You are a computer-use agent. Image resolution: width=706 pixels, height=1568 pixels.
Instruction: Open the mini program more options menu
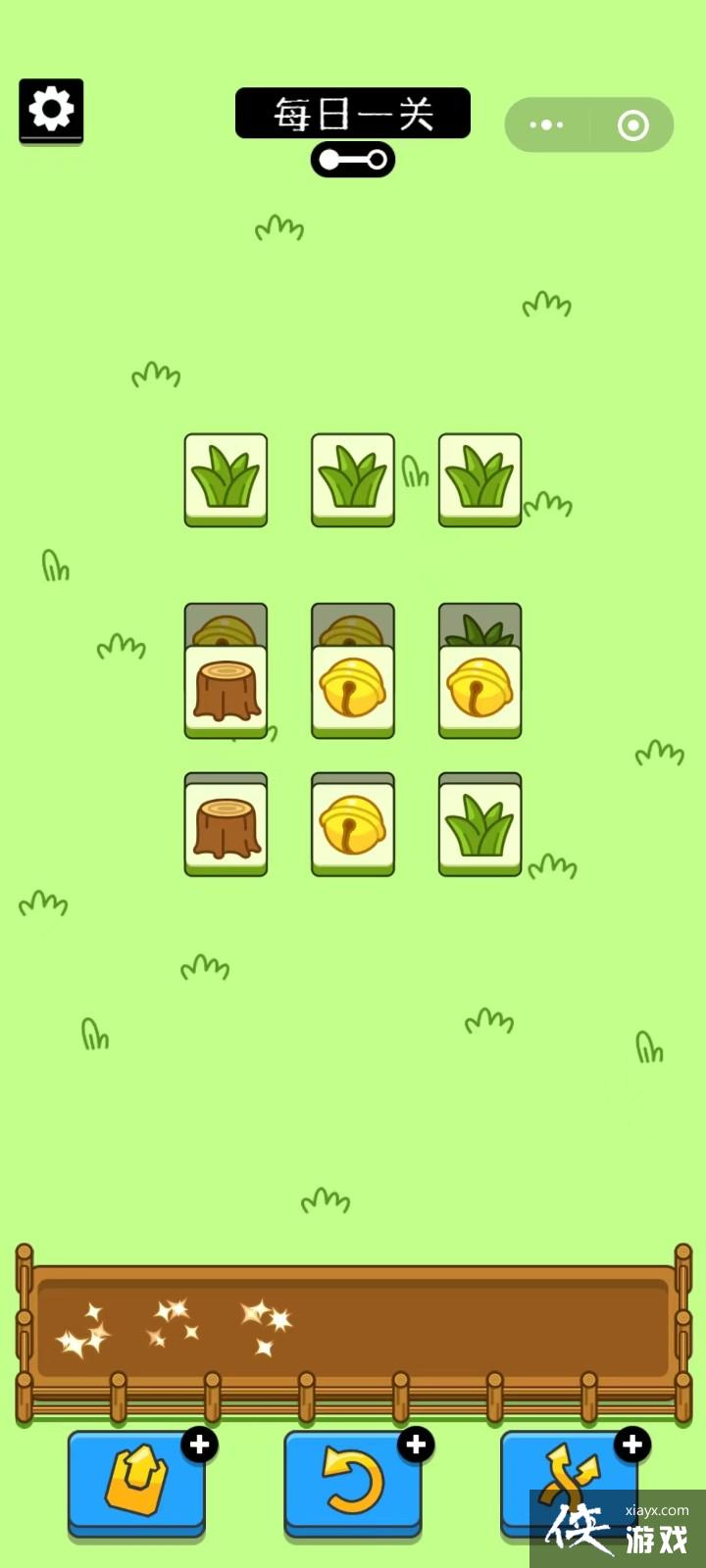[x=546, y=125]
